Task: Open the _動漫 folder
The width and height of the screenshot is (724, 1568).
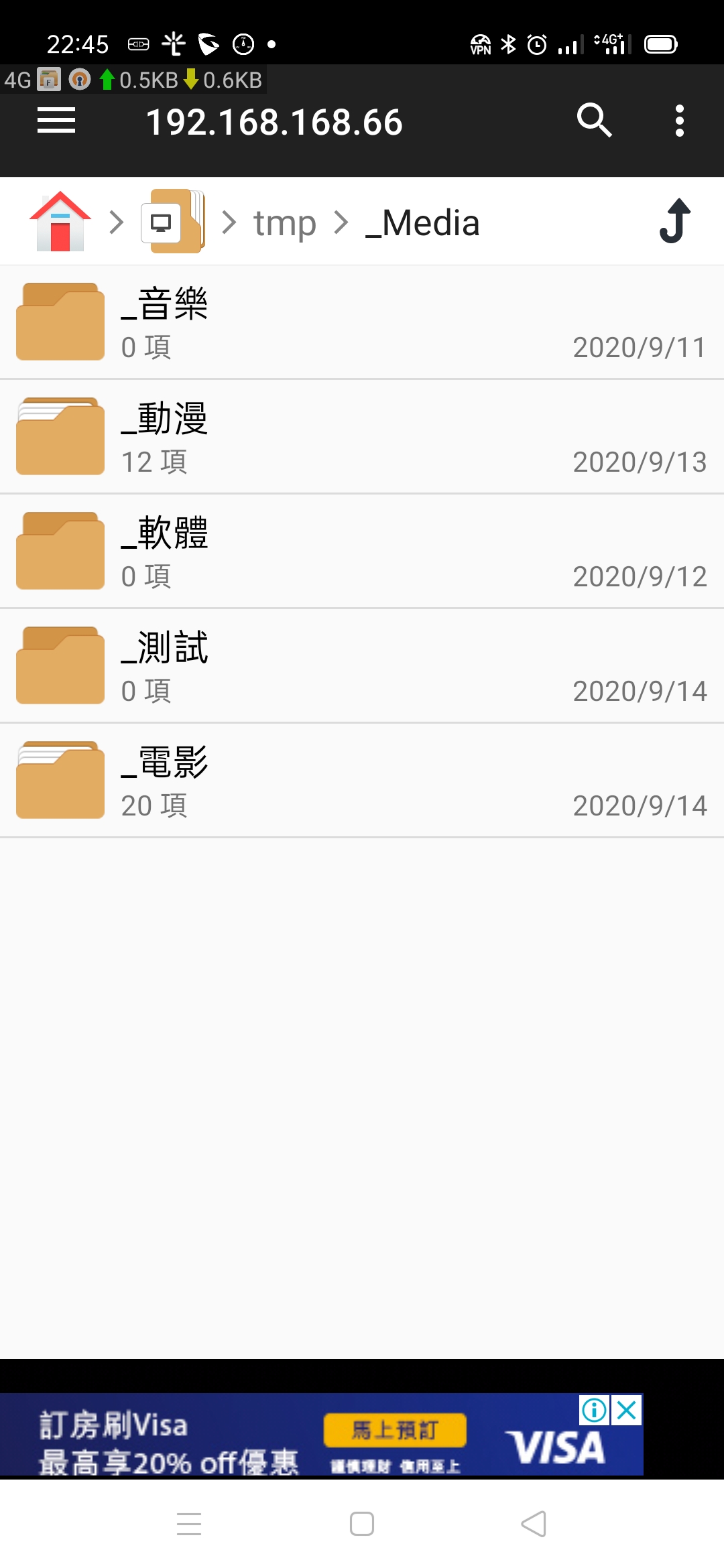Action: click(362, 437)
